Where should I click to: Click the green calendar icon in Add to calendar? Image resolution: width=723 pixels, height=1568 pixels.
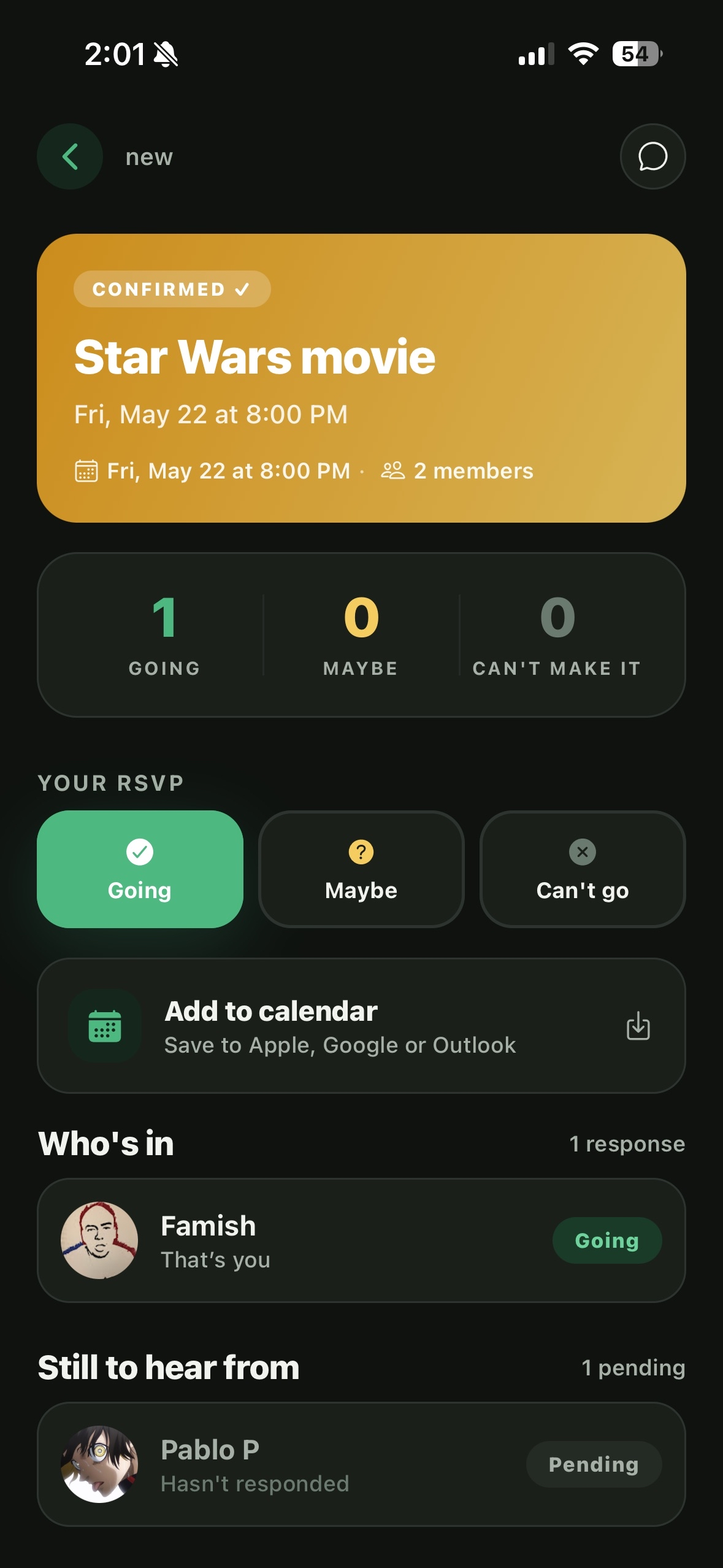point(104,1027)
